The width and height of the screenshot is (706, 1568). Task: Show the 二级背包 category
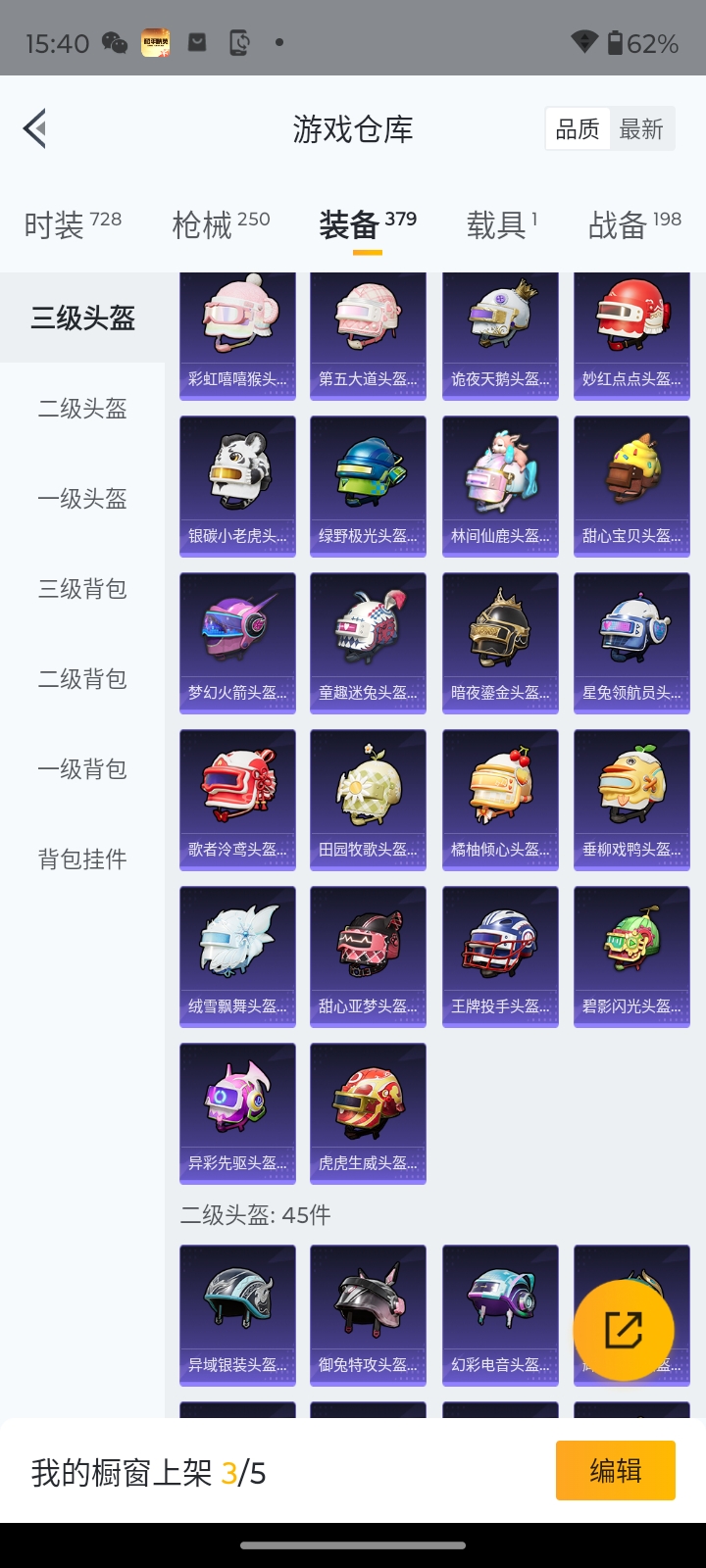click(x=82, y=678)
